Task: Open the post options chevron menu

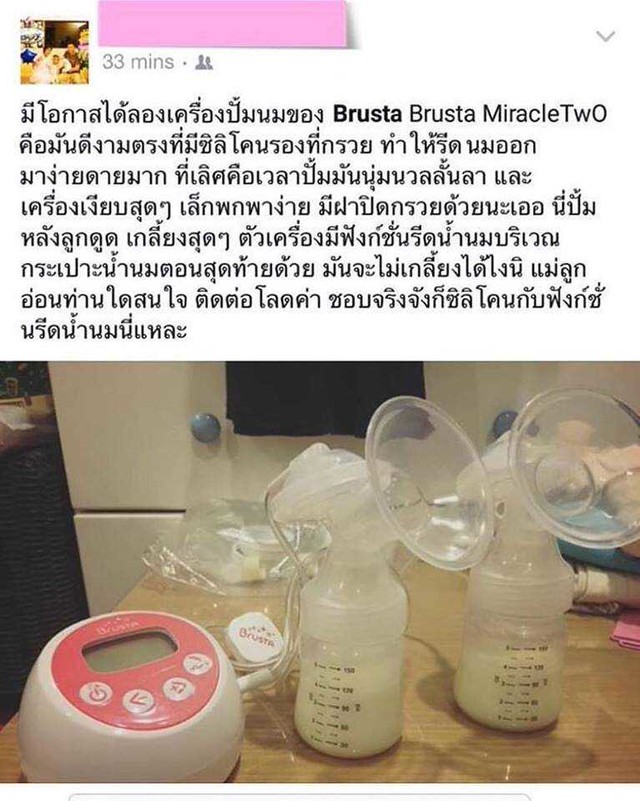Action: 605,37
